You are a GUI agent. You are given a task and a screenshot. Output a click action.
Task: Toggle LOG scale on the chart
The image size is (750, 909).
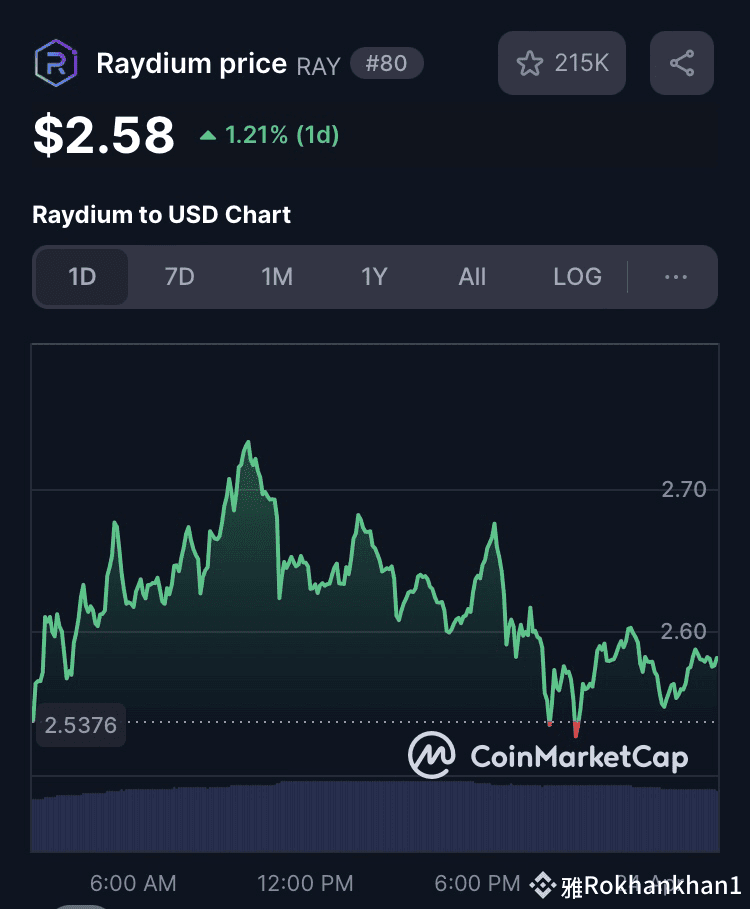click(577, 277)
